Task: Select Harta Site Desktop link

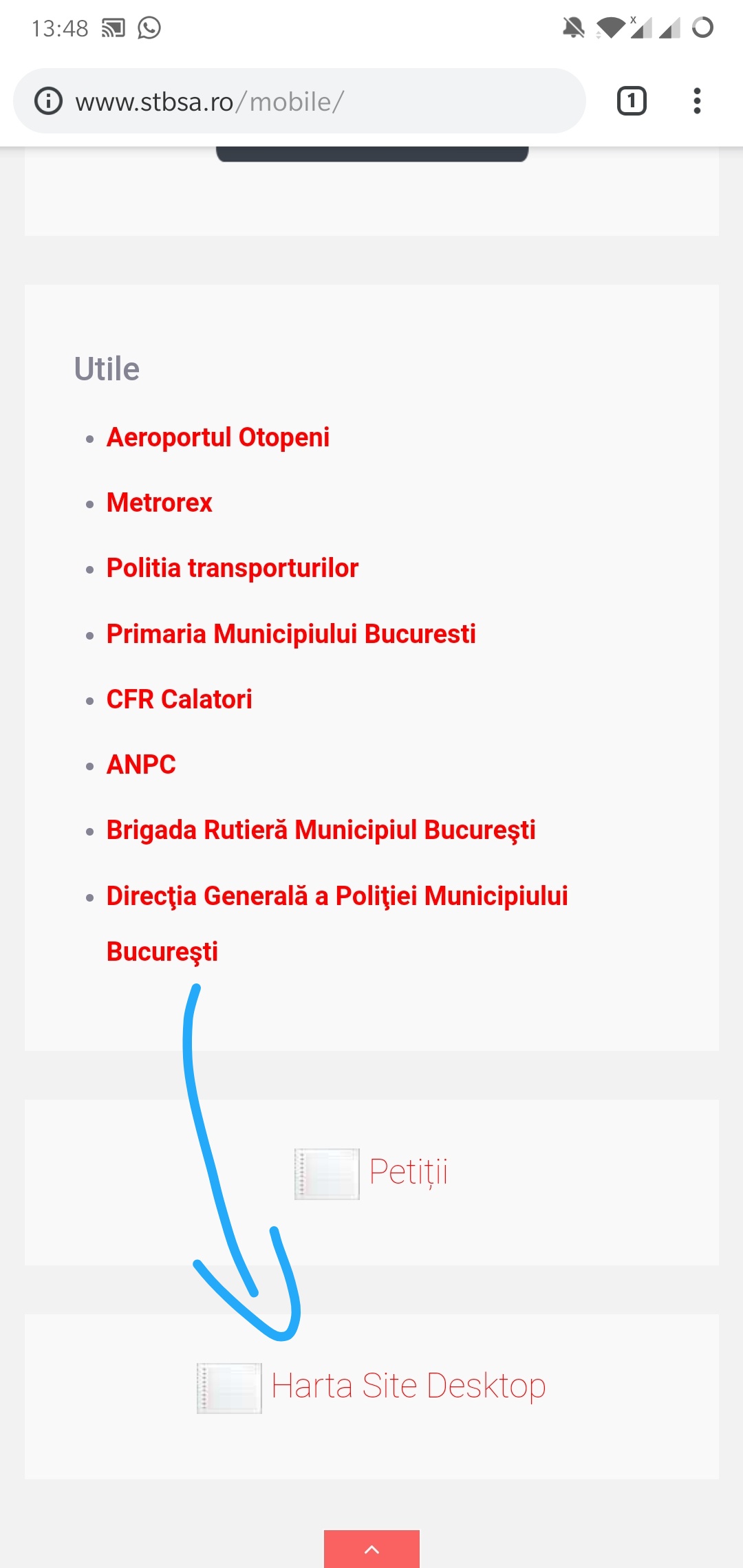Action: point(409,1386)
